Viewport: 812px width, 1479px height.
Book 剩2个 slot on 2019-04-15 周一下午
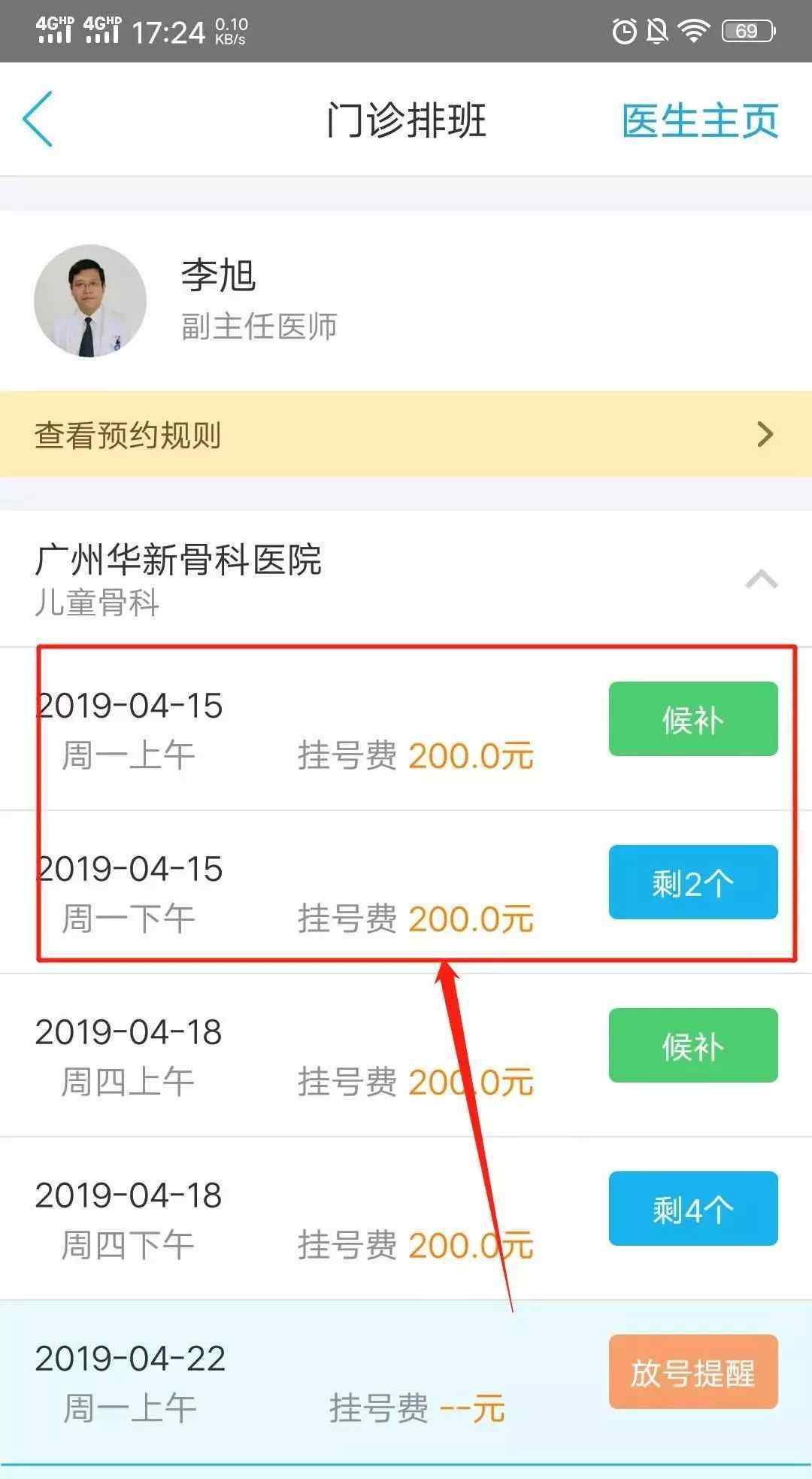click(692, 882)
